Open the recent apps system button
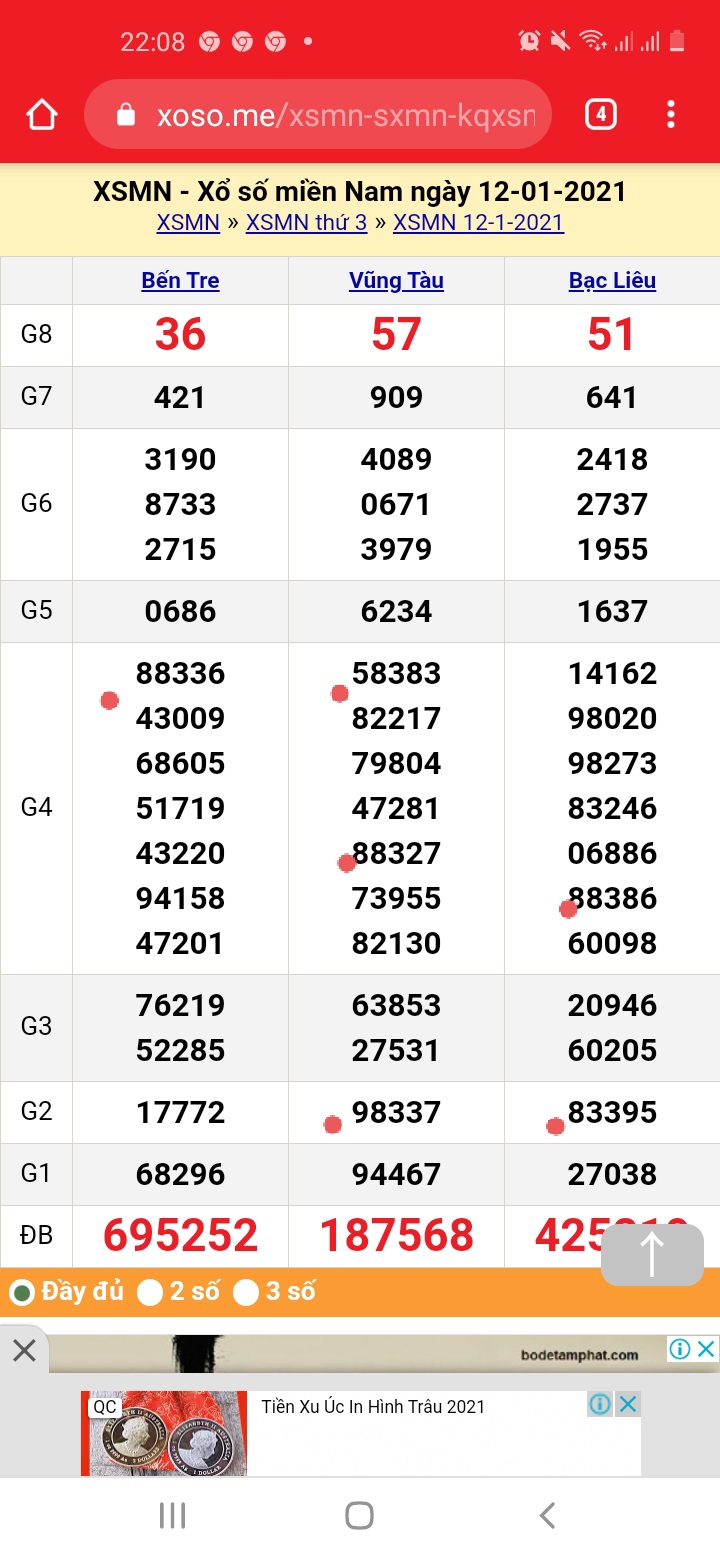720x1560 pixels. click(173, 1516)
